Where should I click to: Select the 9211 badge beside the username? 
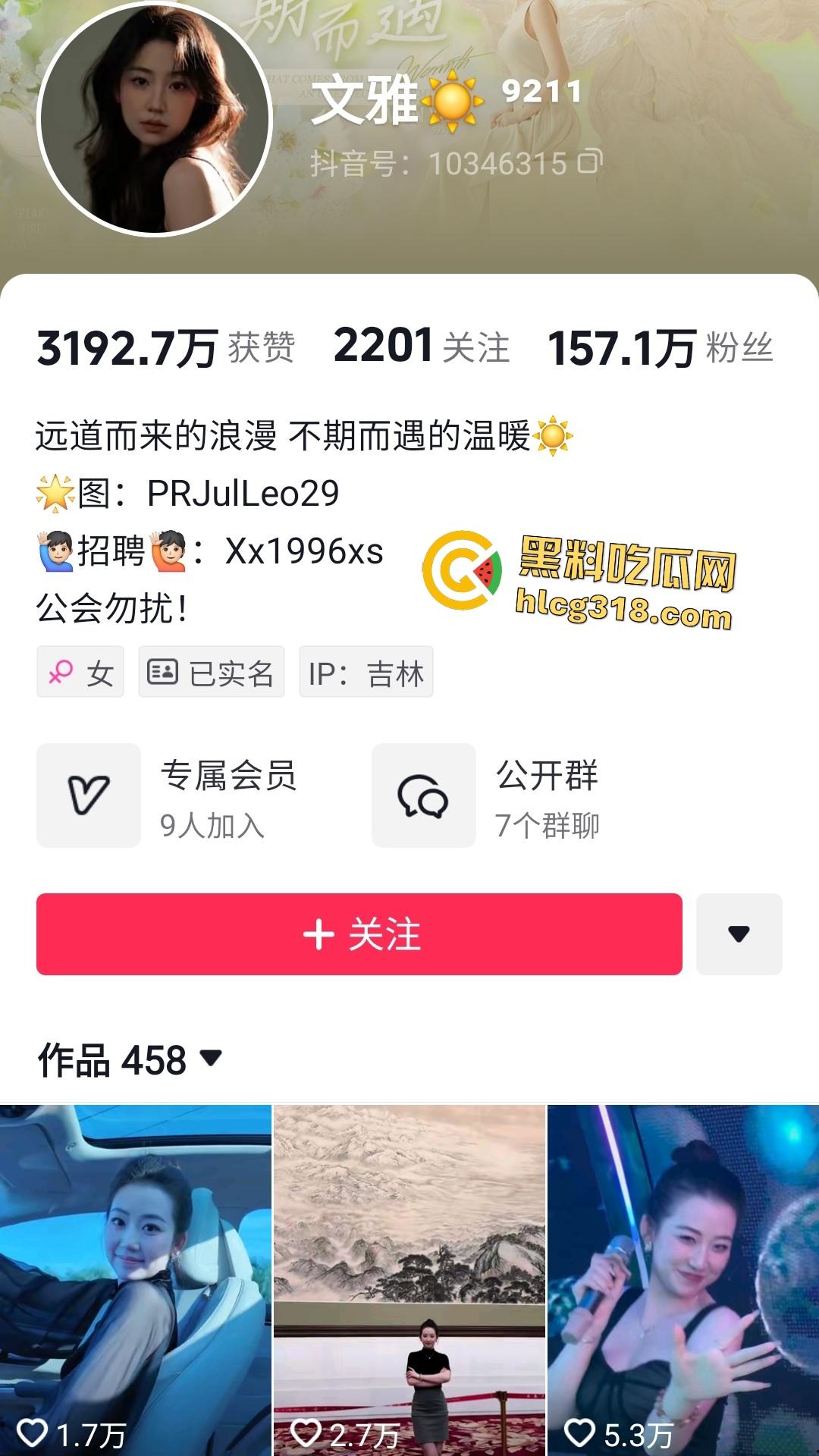pos(540,94)
